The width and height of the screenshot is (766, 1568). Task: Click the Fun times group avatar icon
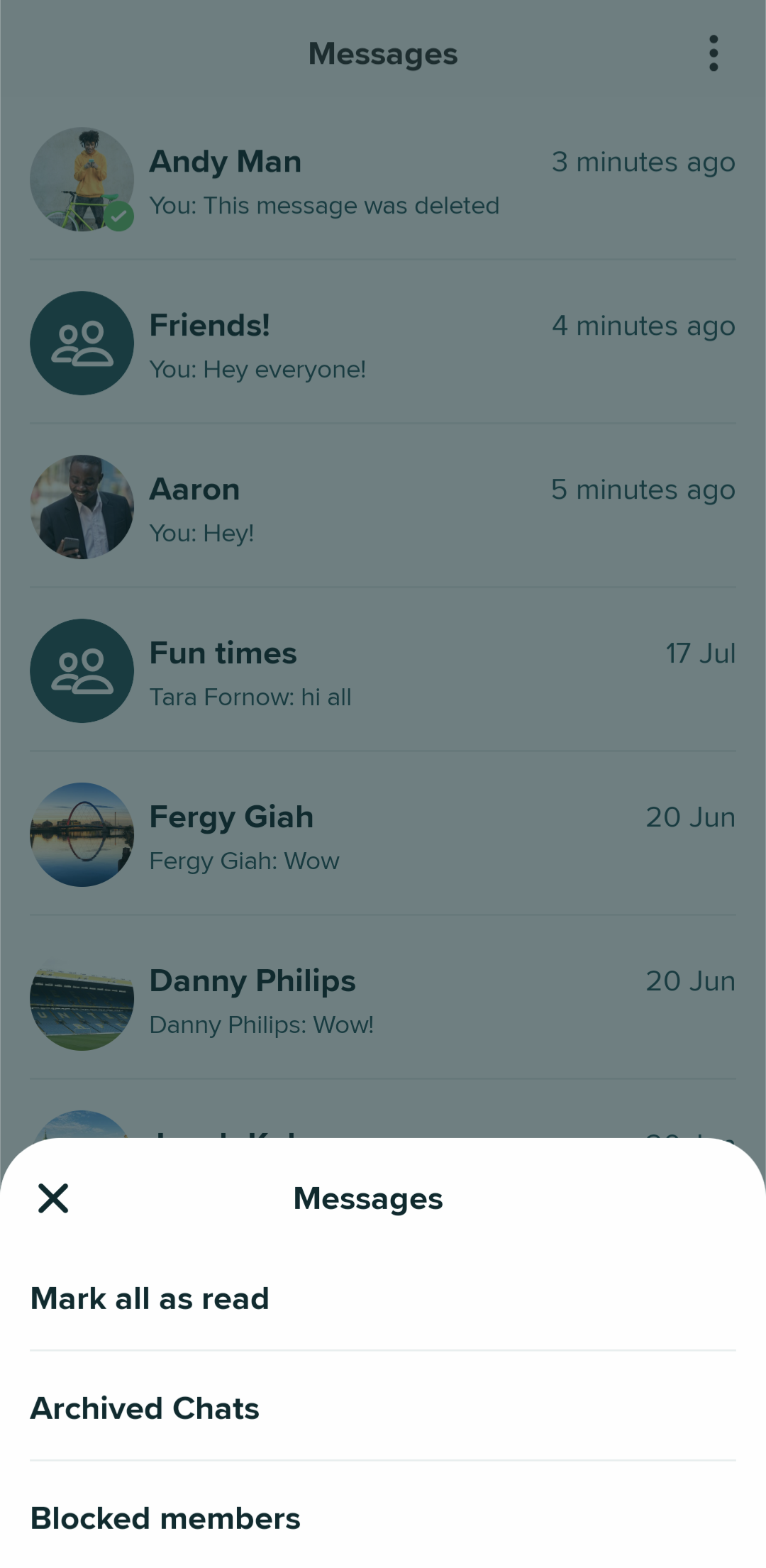[x=82, y=670]
